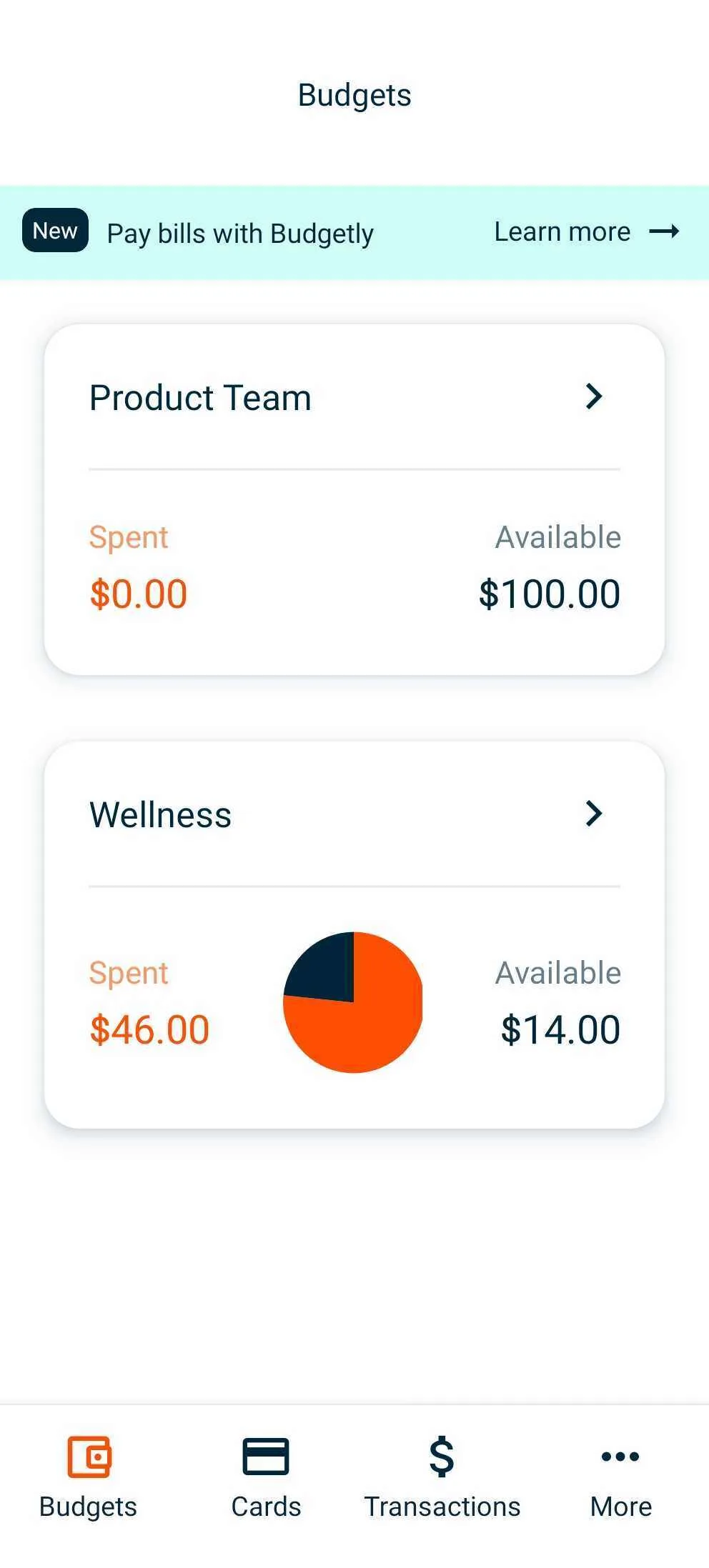Select the Budgets title header

pos(354,94)
